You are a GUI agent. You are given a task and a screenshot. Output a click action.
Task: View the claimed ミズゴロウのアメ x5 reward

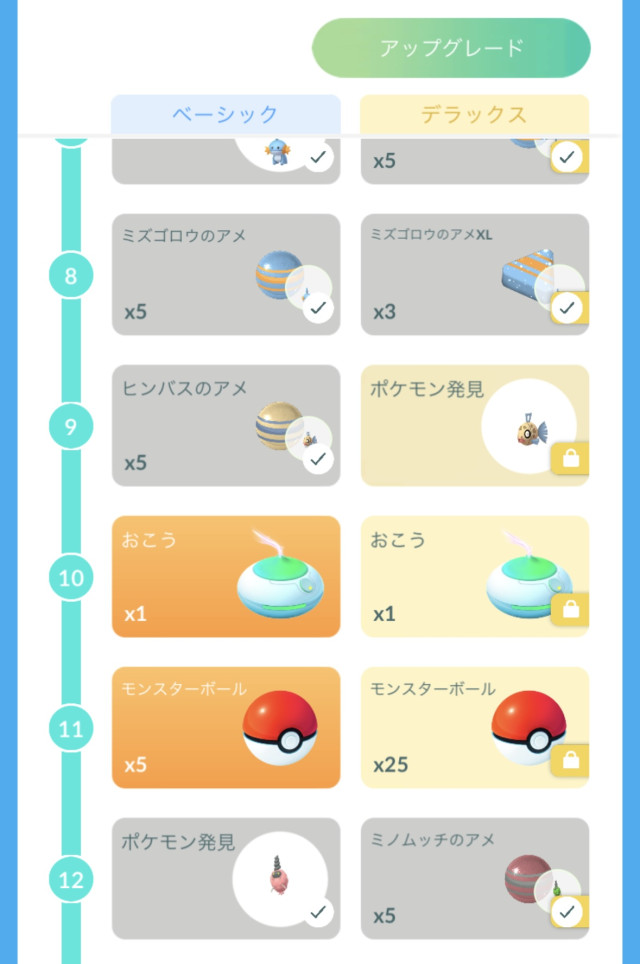(x=226, y=275)
